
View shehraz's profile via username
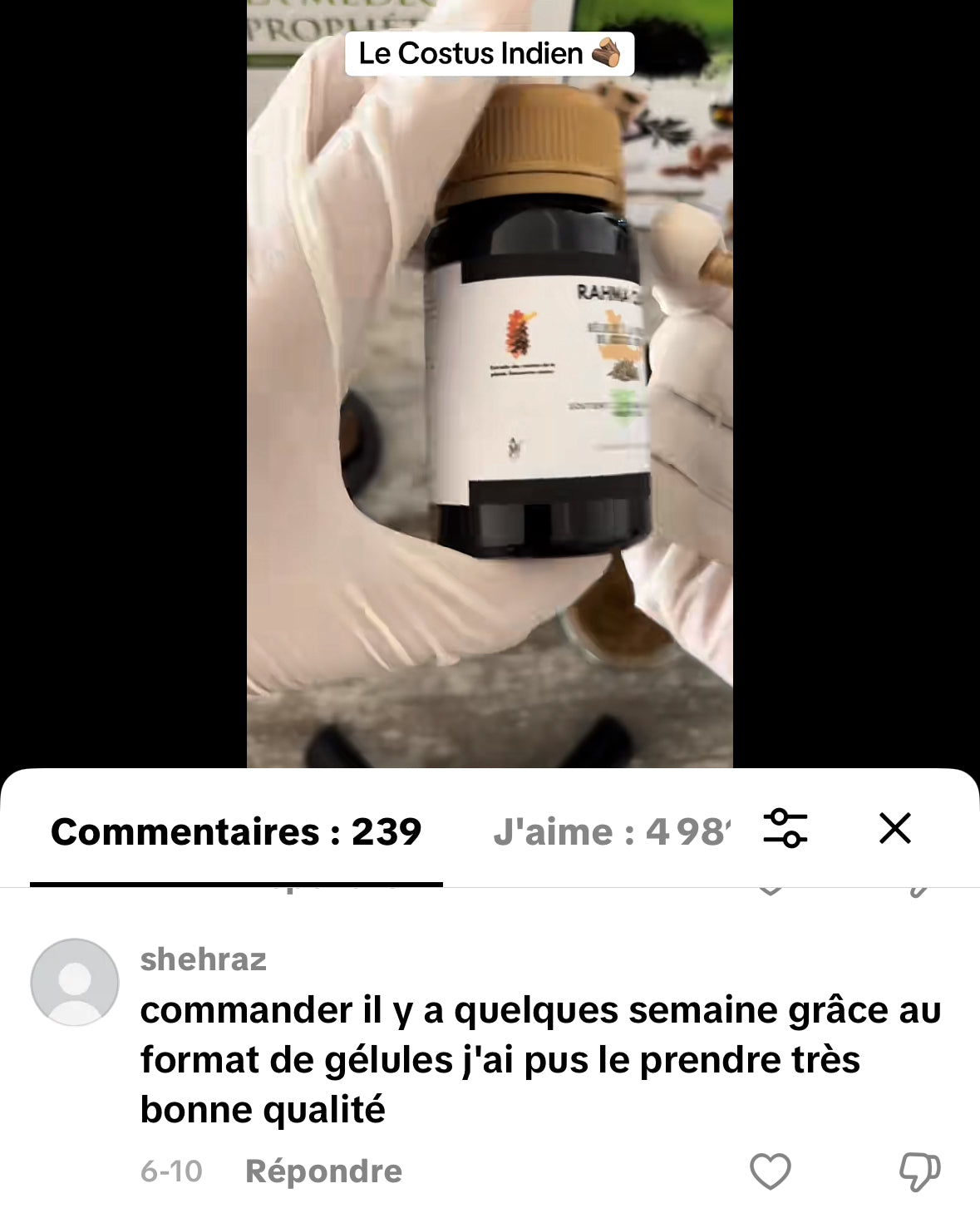click(x=203, y=959)
